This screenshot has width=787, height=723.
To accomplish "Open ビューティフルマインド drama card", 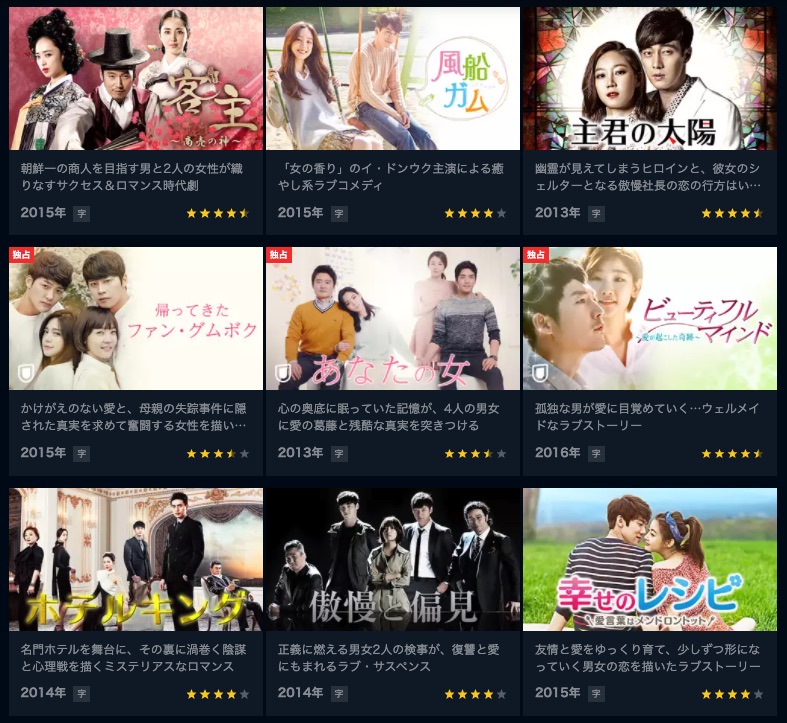I will pos(650,320).
